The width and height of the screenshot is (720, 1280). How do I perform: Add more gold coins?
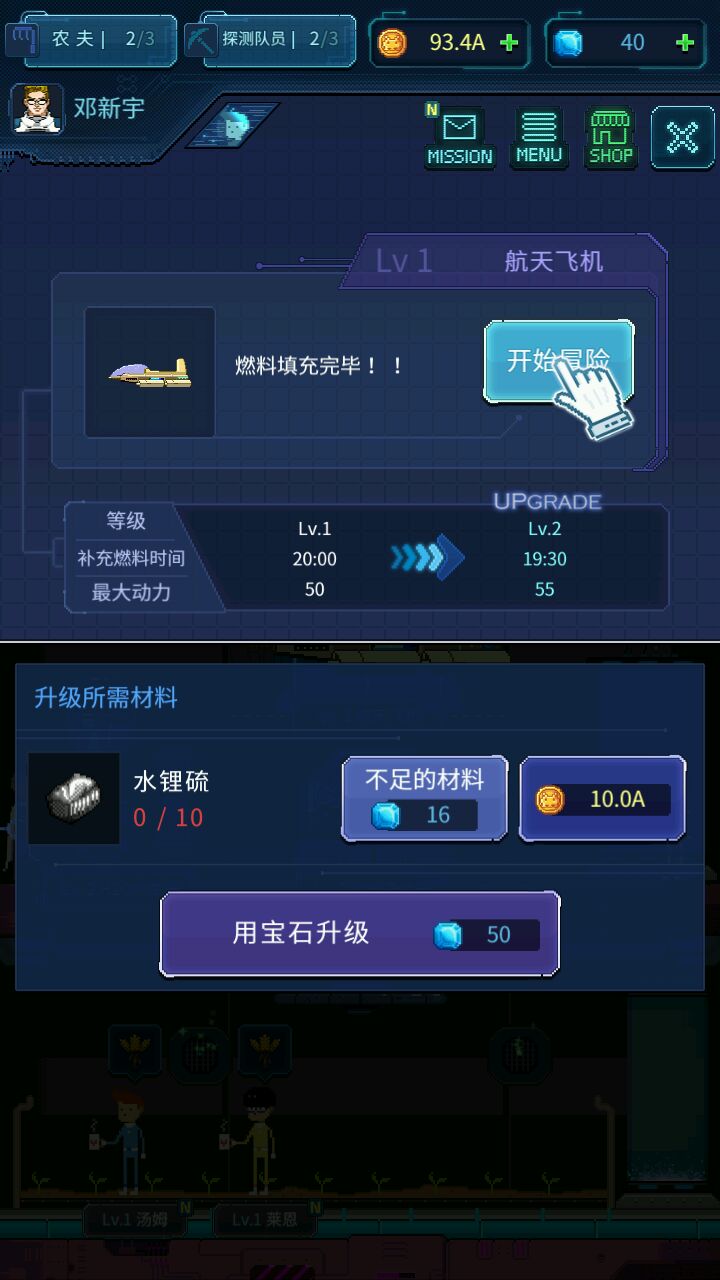(x=509, y=42)
